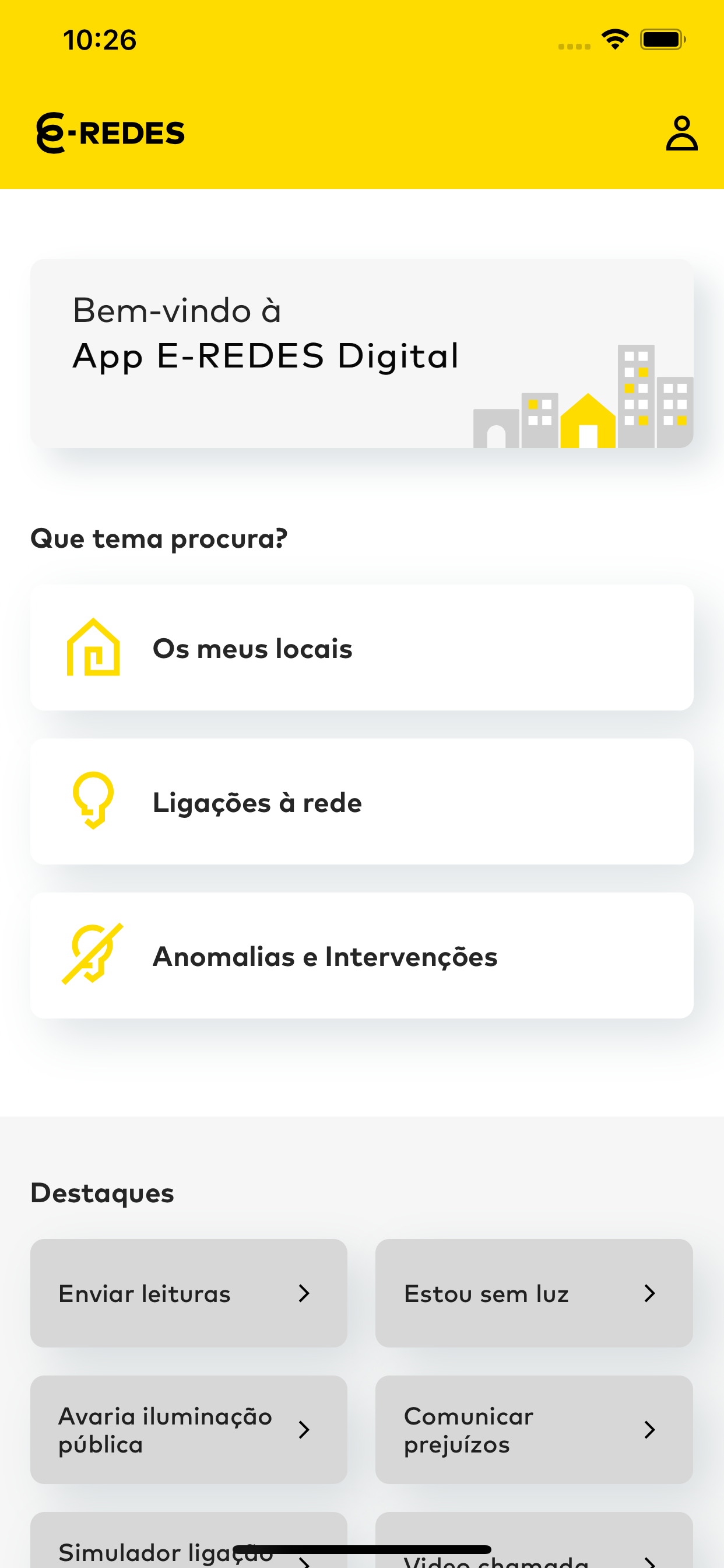The width and height of the screenshot is (724, 1568).
Task: Click the E-REDES logo
Action: 110,131
